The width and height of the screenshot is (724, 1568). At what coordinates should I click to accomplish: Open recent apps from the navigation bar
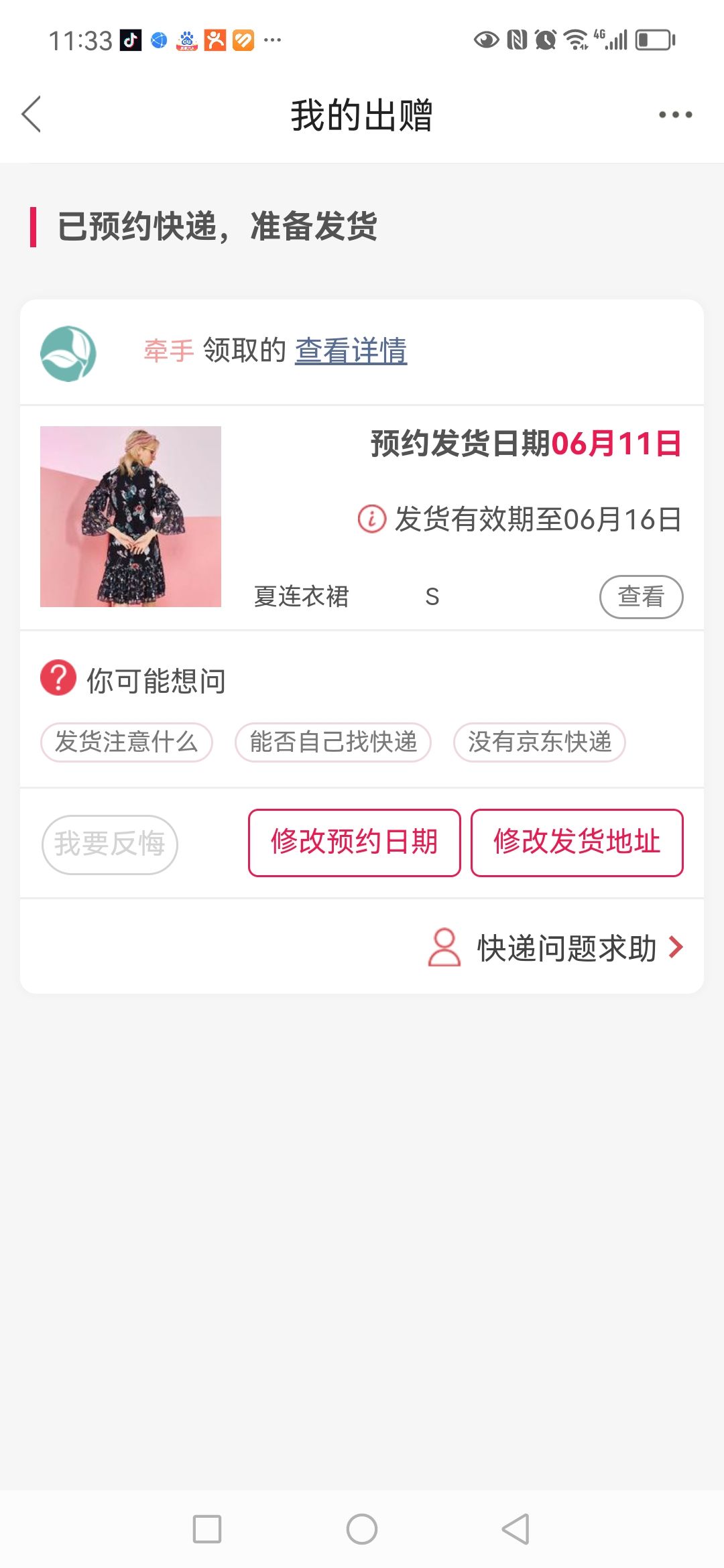click(x=207, y=1529)
